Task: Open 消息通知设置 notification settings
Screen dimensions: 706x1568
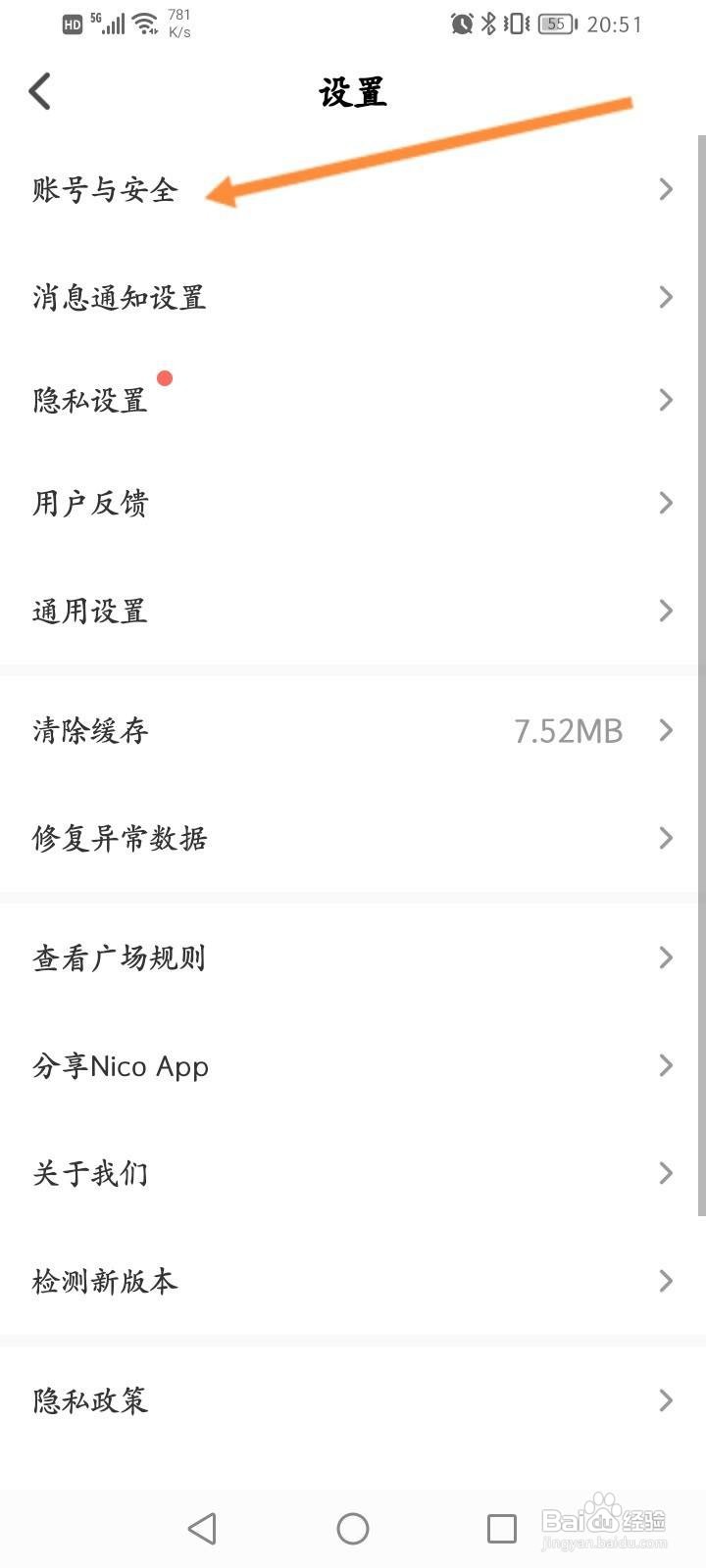Action: [x=118, y=298]
